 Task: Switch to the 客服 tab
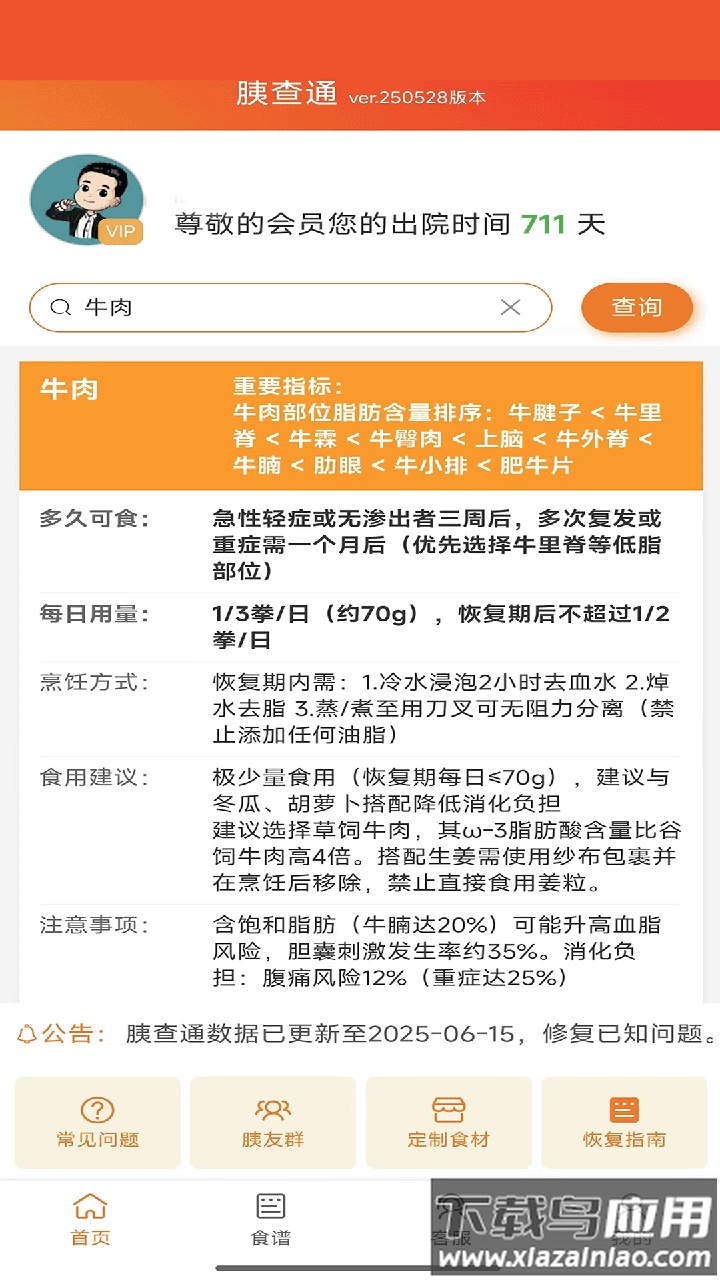coord(450,1220)
